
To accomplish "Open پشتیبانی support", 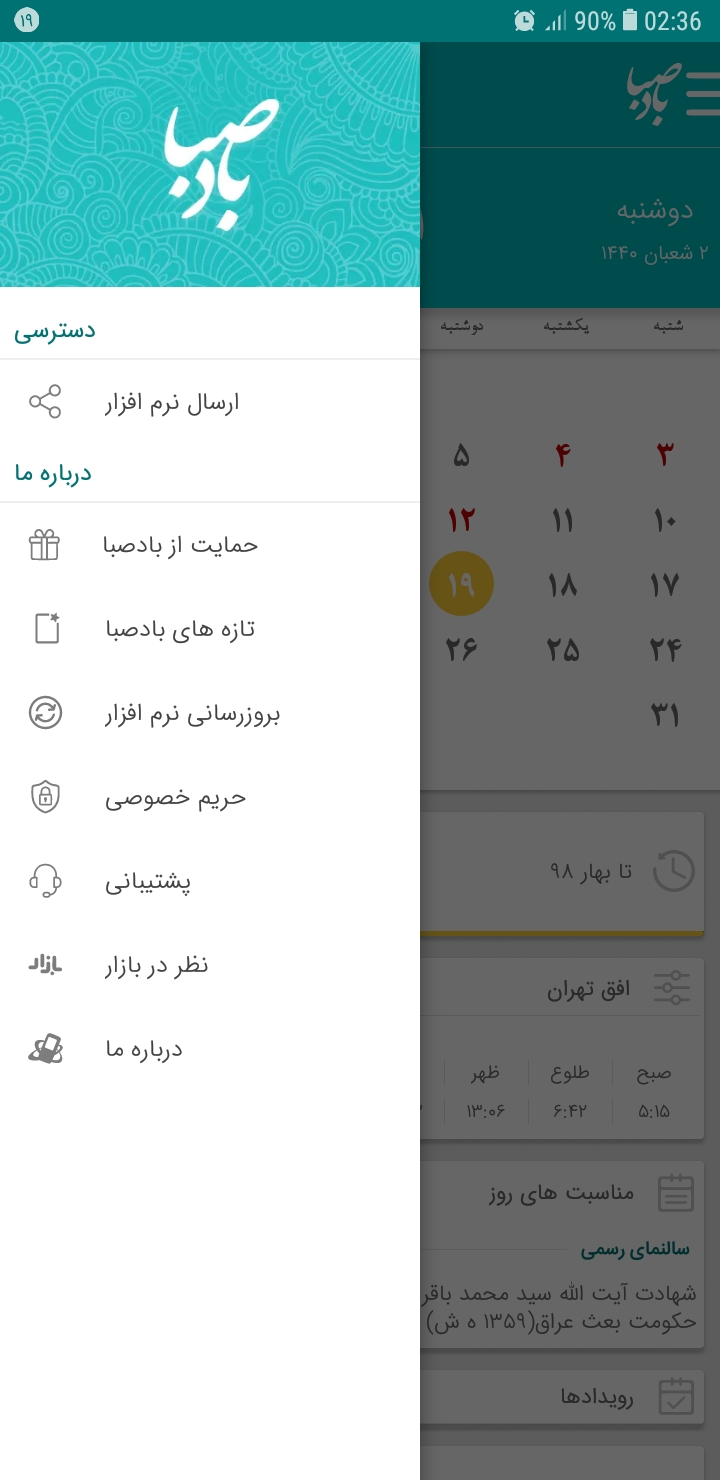I will click(210, 881).
